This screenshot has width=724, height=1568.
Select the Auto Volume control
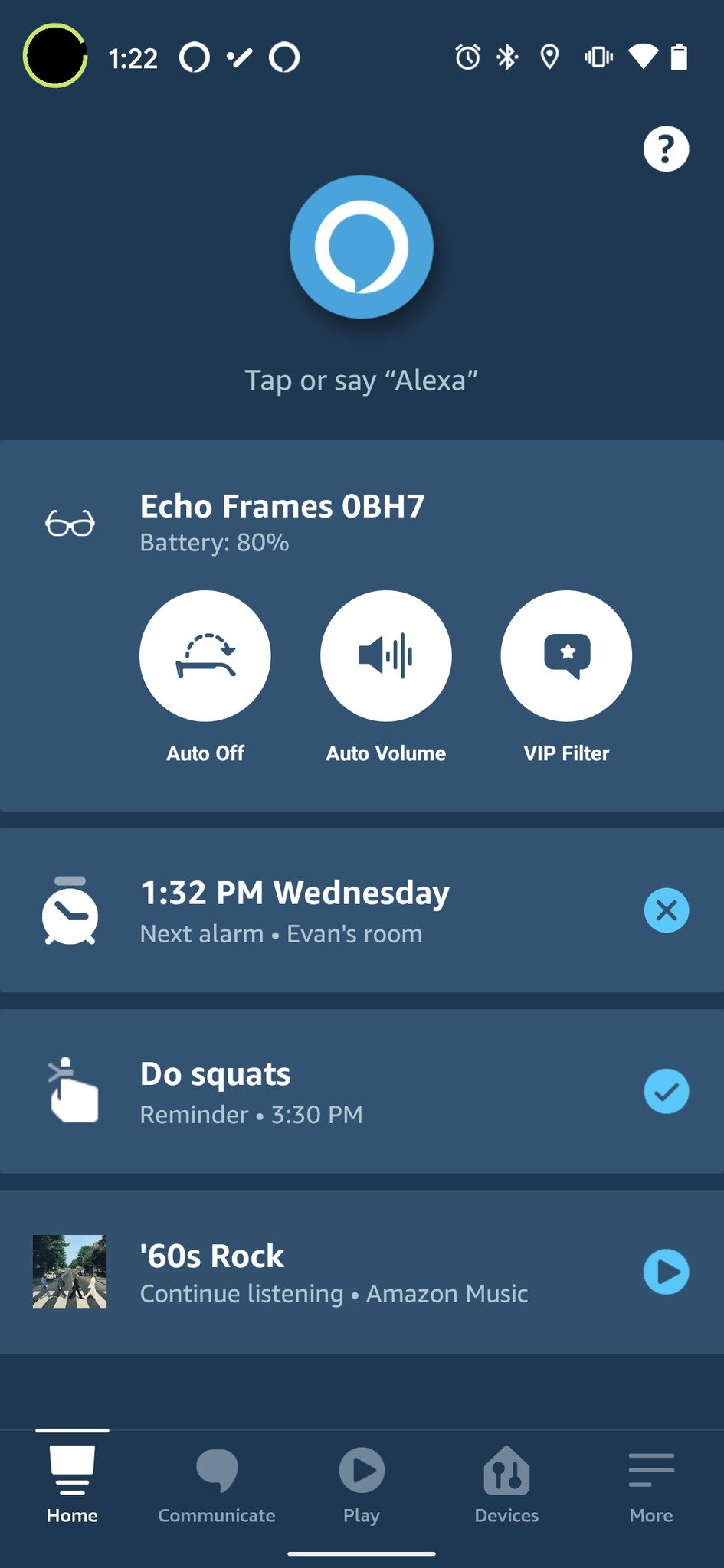tap(385, 655)
